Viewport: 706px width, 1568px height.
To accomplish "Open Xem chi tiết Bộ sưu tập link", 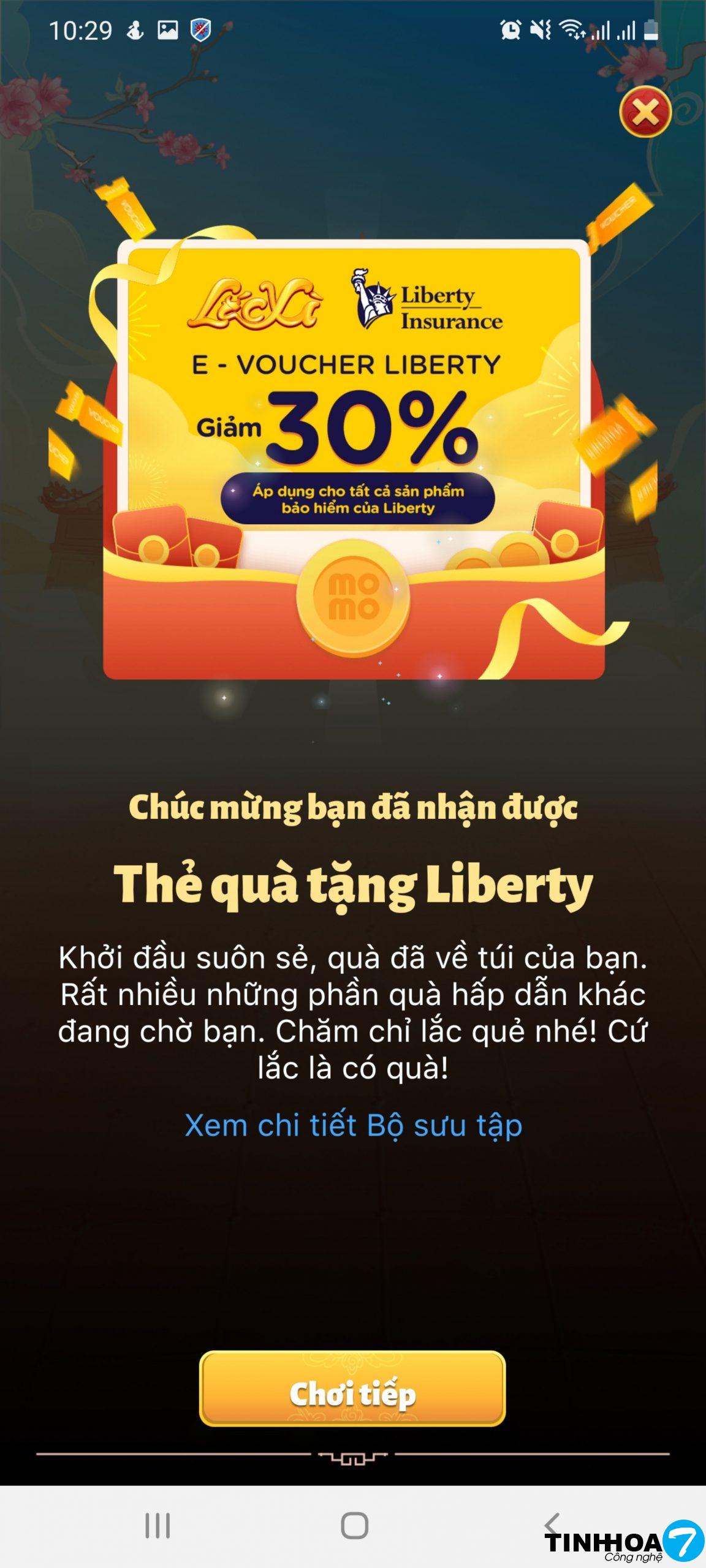I will click(x=353, y=1125).
